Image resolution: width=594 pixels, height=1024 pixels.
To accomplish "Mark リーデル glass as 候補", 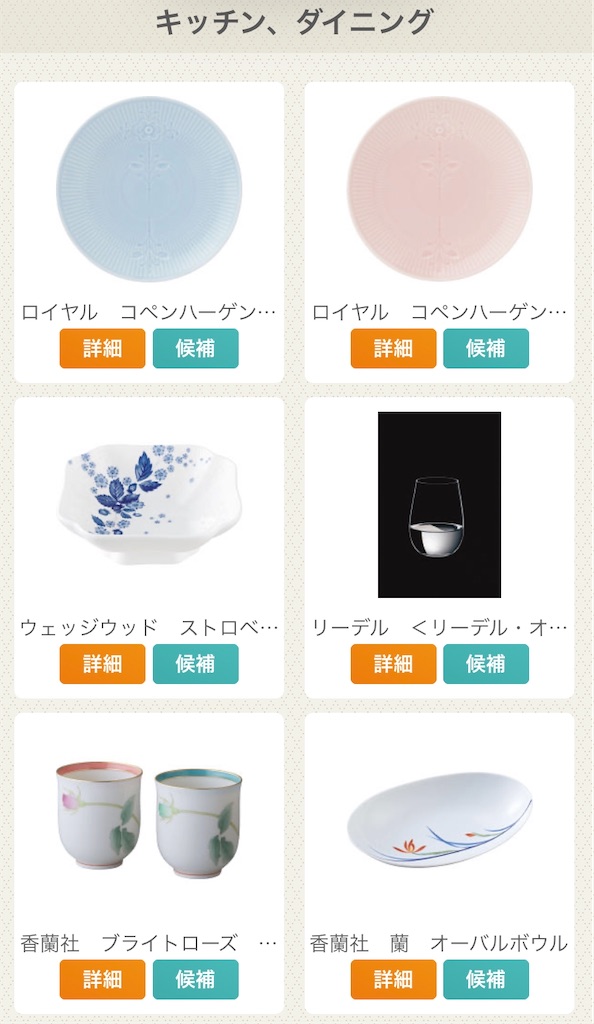I will coord(486,664).
